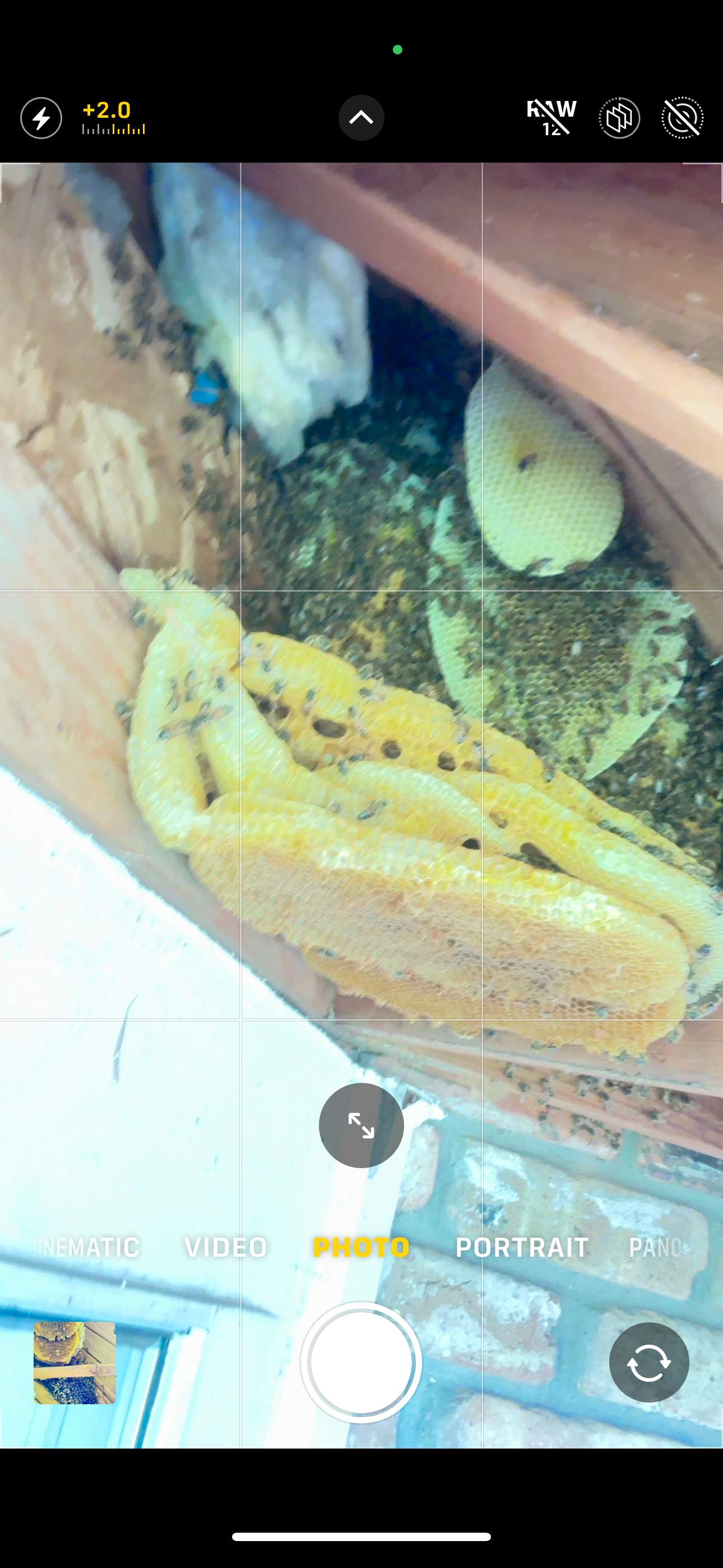Expand the camera controls chevron
Image resolution: width=723 pixels, height=1568 pixels.
click(361, 117)
